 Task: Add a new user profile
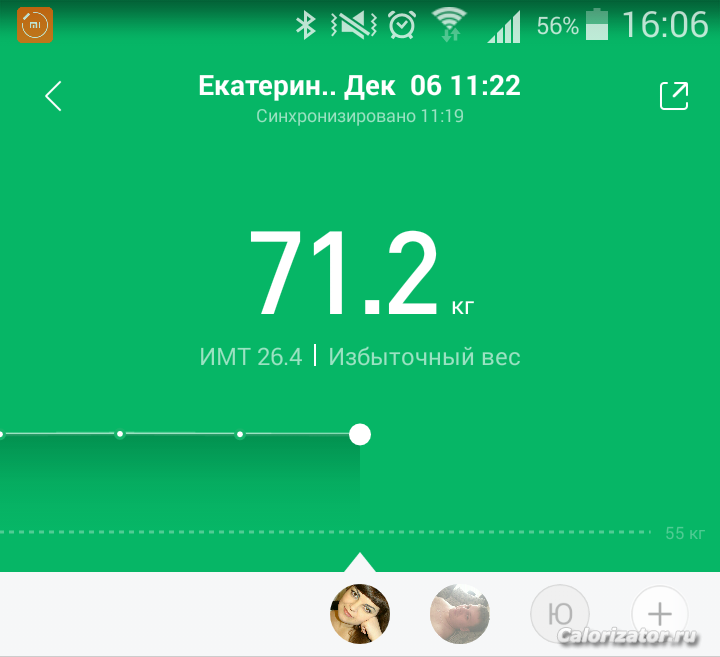(x=660, y=613)
